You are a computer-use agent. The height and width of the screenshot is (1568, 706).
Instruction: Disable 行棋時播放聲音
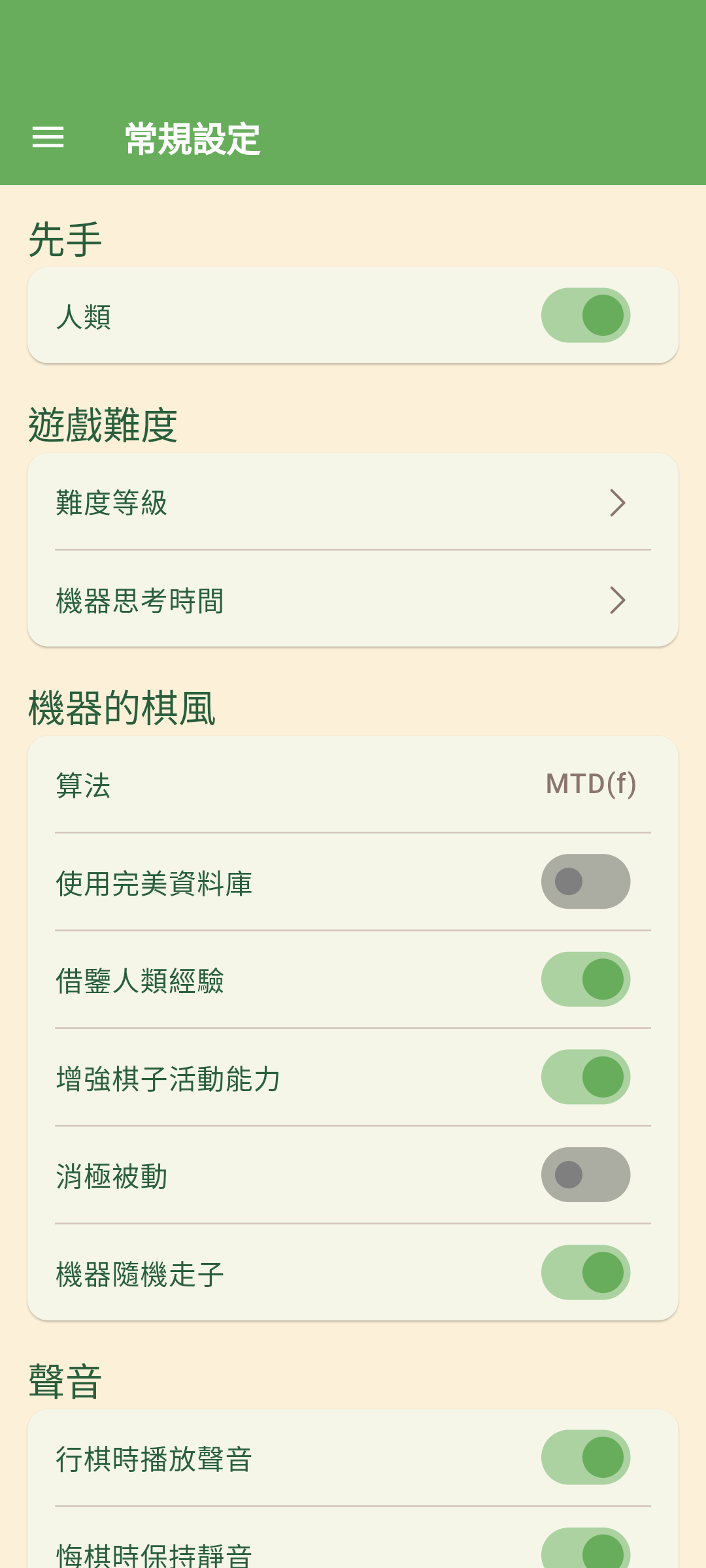[585, 1458]
